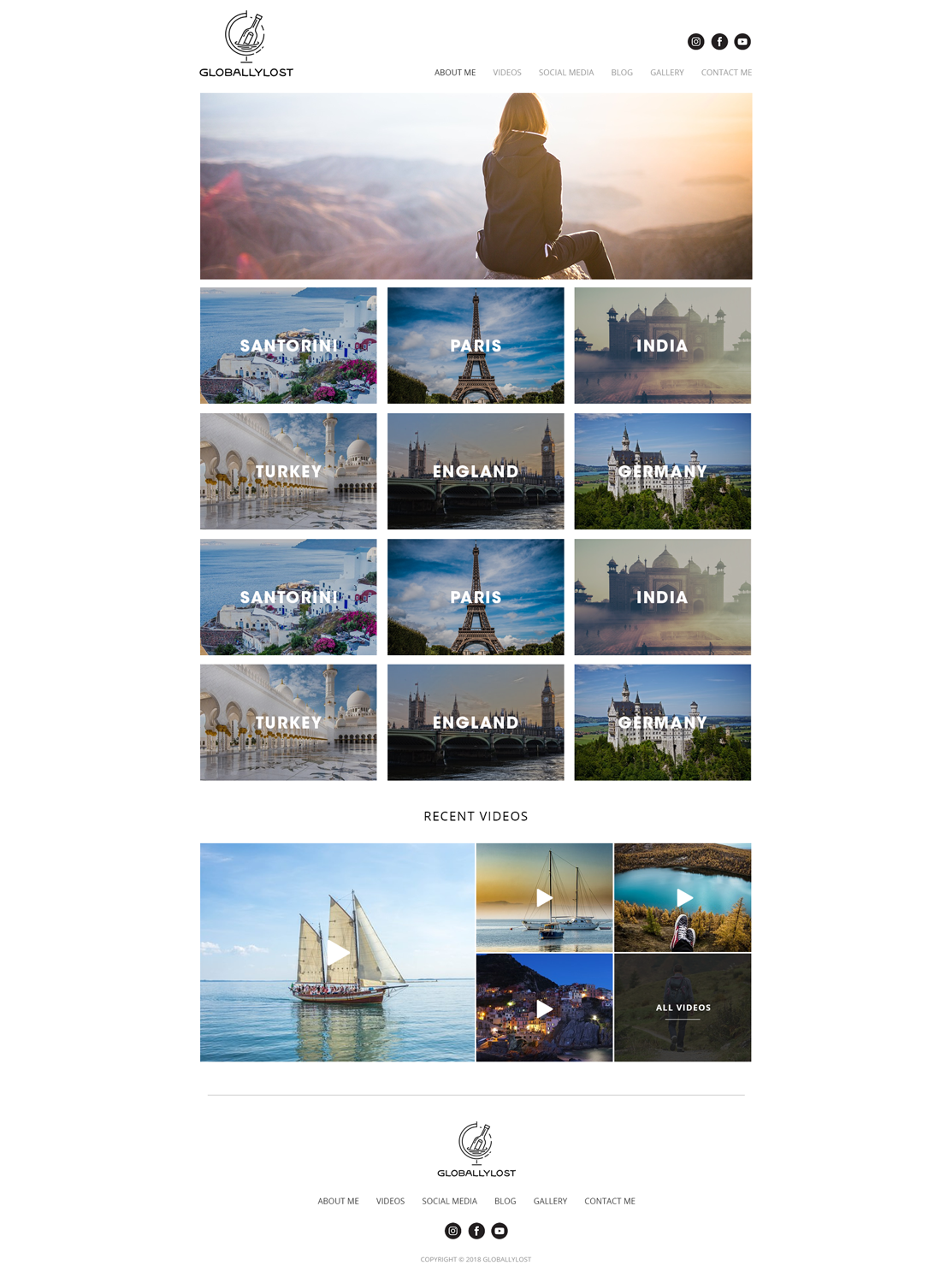Play the night coastal village video

(x=544, y=1008)
